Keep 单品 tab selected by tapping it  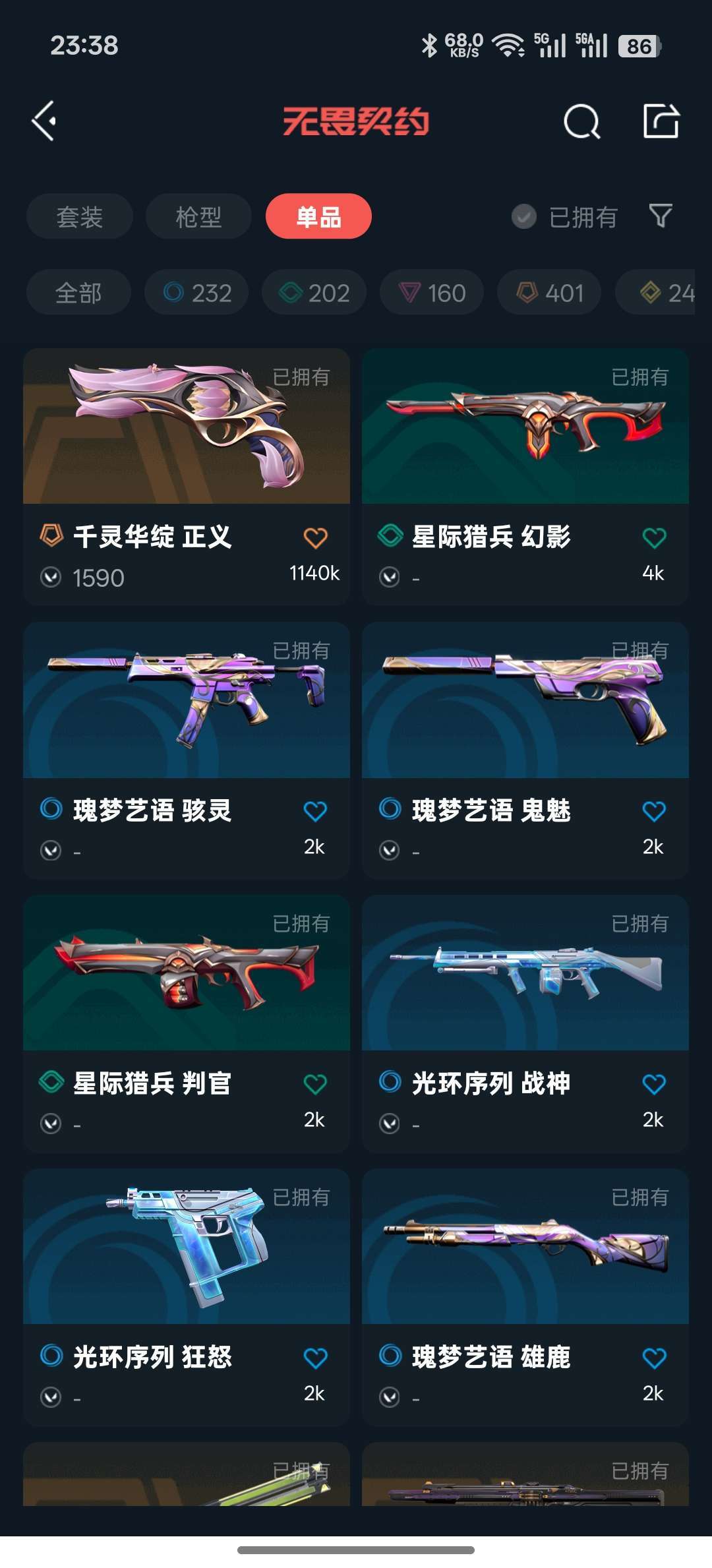pos(318,216)
